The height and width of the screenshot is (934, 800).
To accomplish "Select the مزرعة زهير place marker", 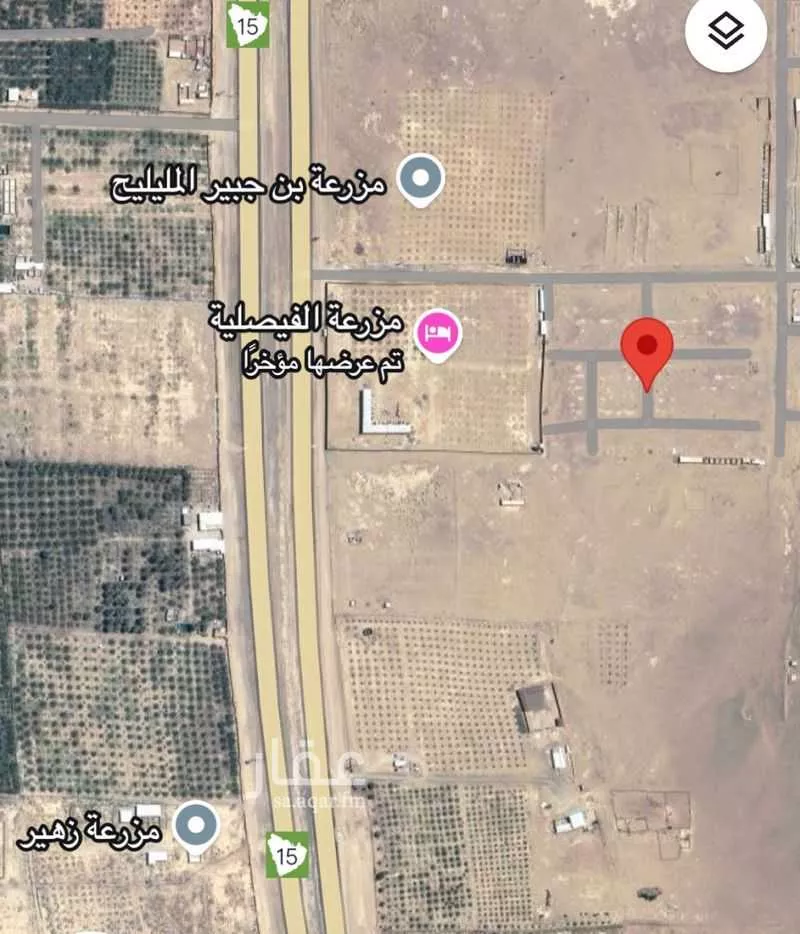I will coord(197,827).
